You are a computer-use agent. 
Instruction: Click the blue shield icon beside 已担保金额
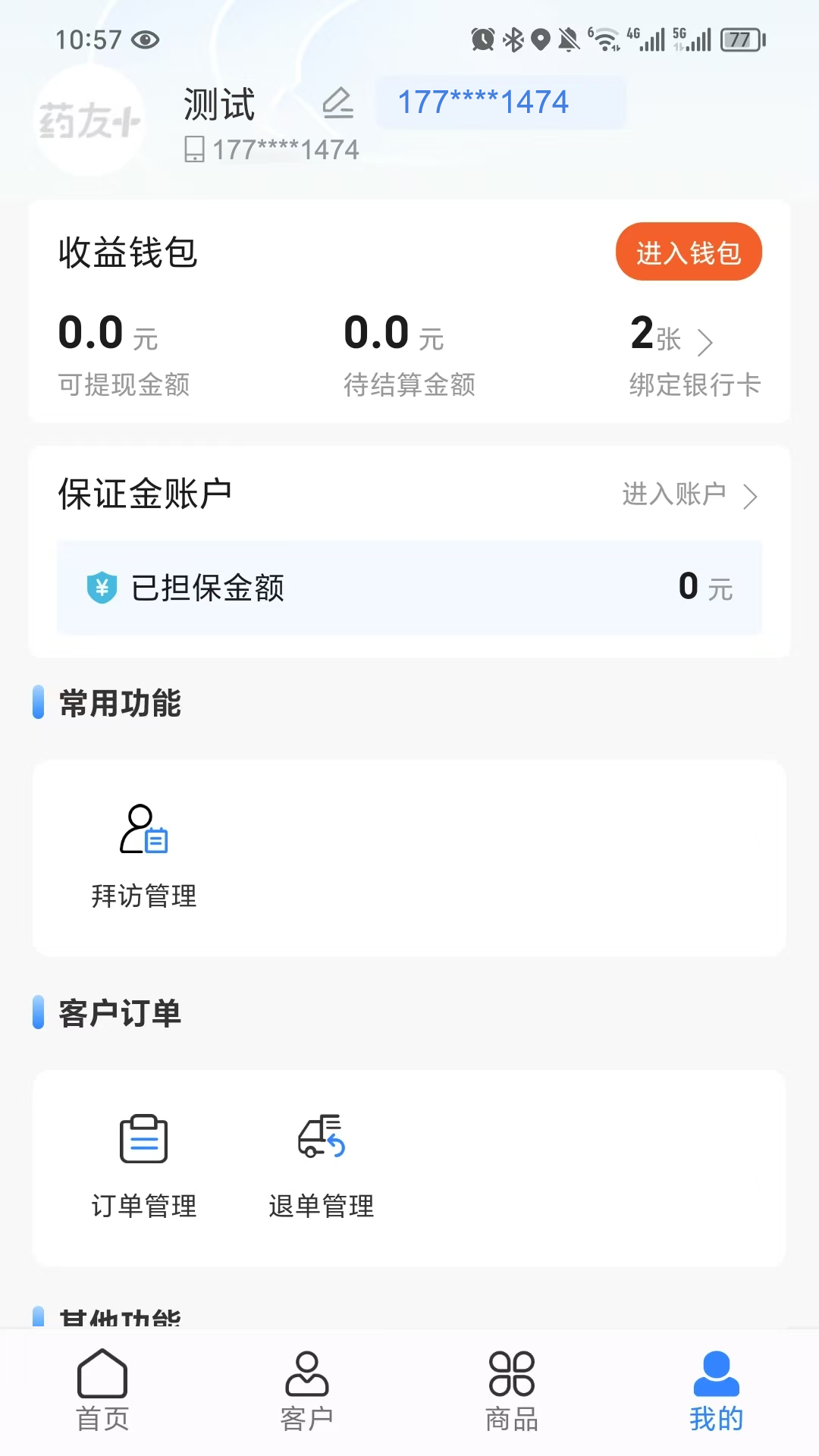[101, 587]
